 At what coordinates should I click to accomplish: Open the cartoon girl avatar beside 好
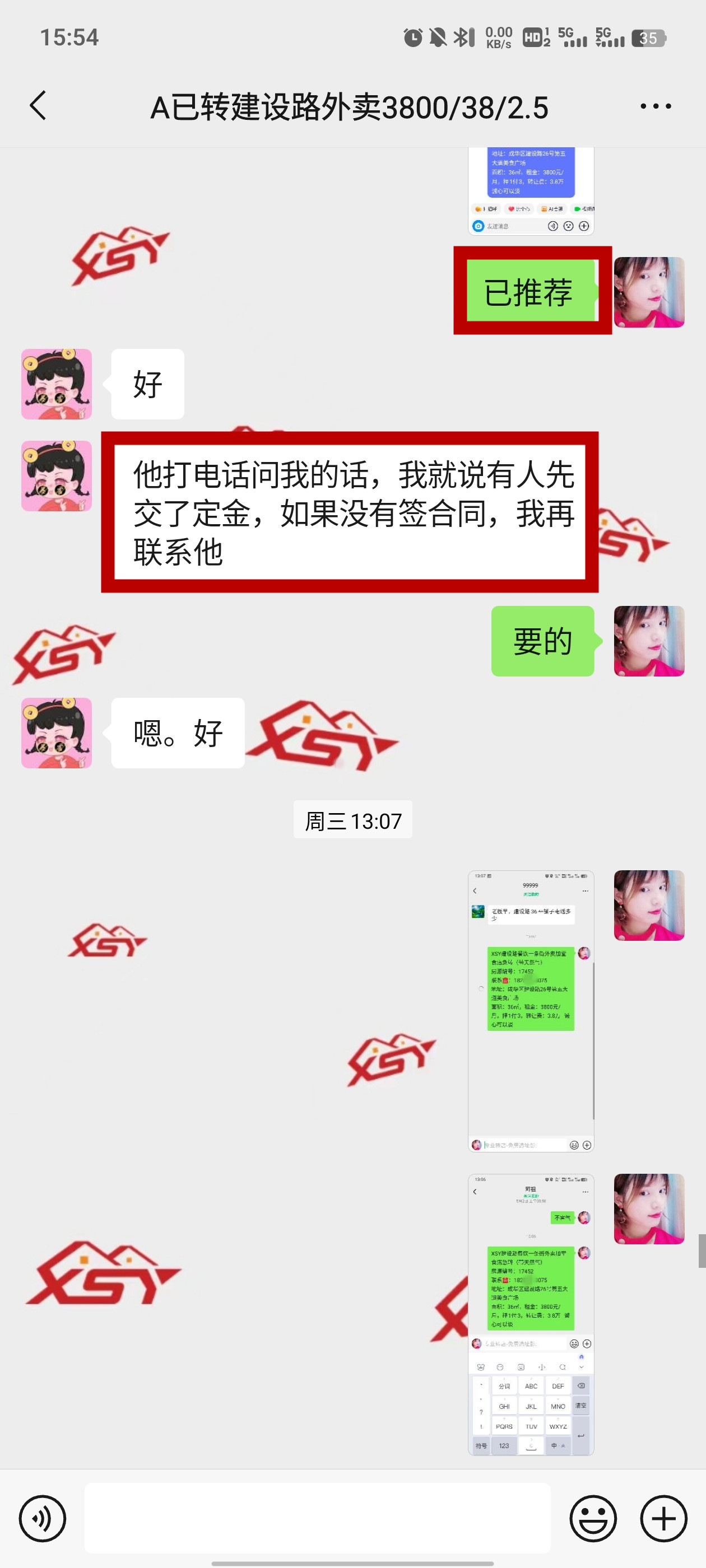click(57, 384)
